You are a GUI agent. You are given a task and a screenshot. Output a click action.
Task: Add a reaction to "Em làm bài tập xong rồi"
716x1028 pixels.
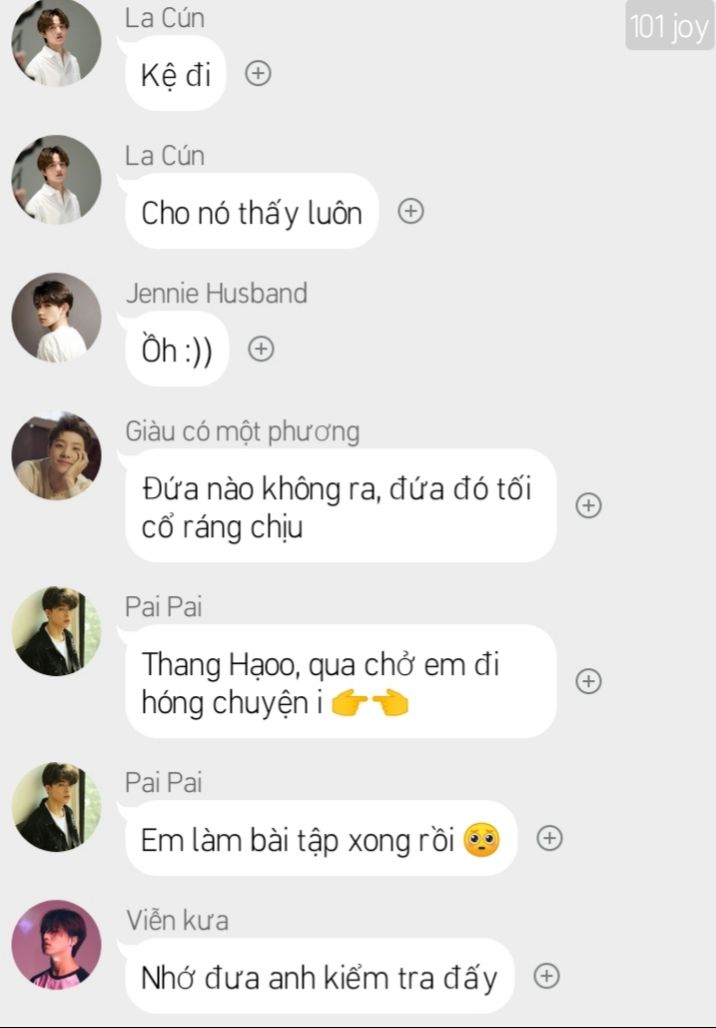click(x=549, y=839)
